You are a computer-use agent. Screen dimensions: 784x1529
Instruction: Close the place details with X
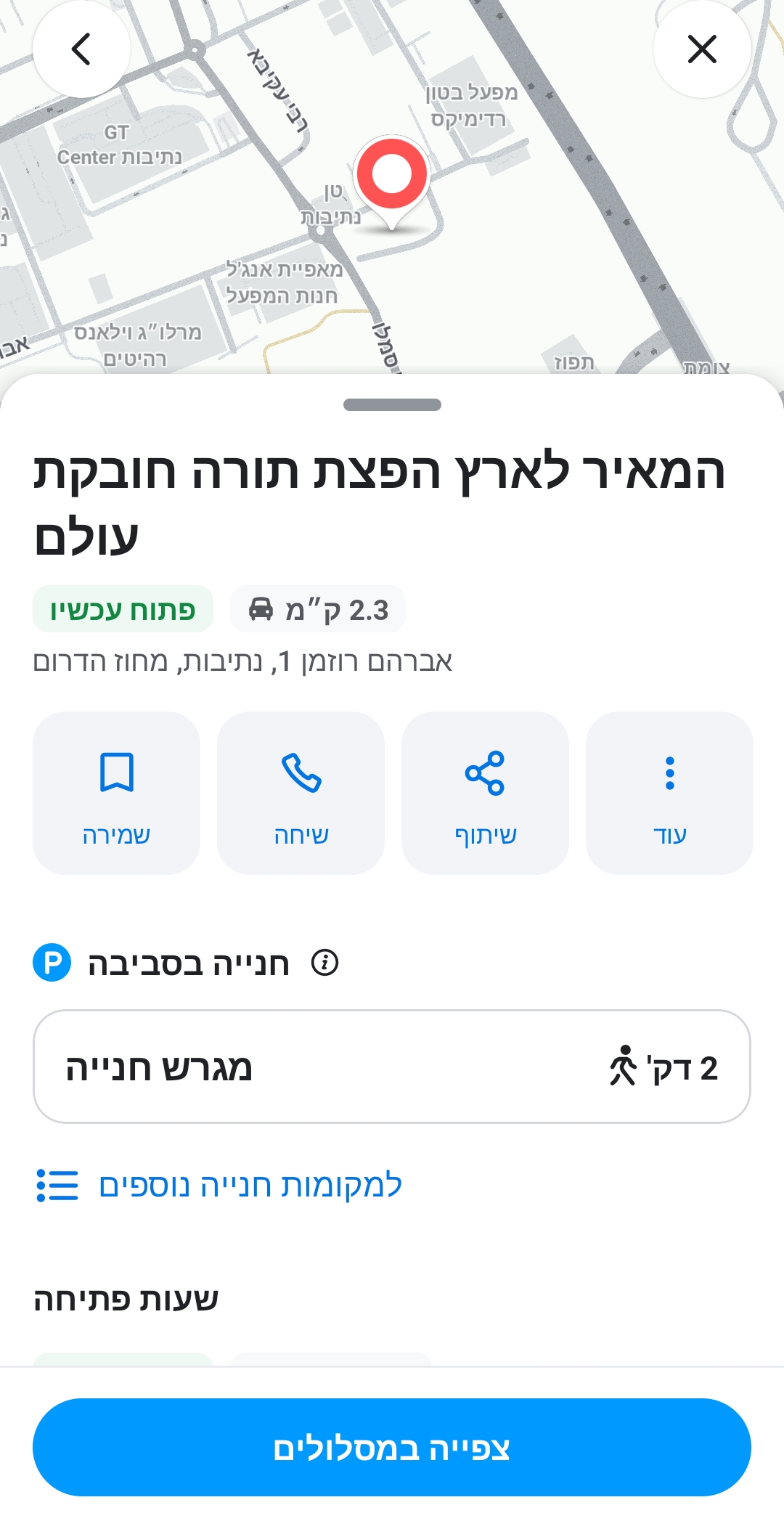pyautogui.click(x=702, y=49)
